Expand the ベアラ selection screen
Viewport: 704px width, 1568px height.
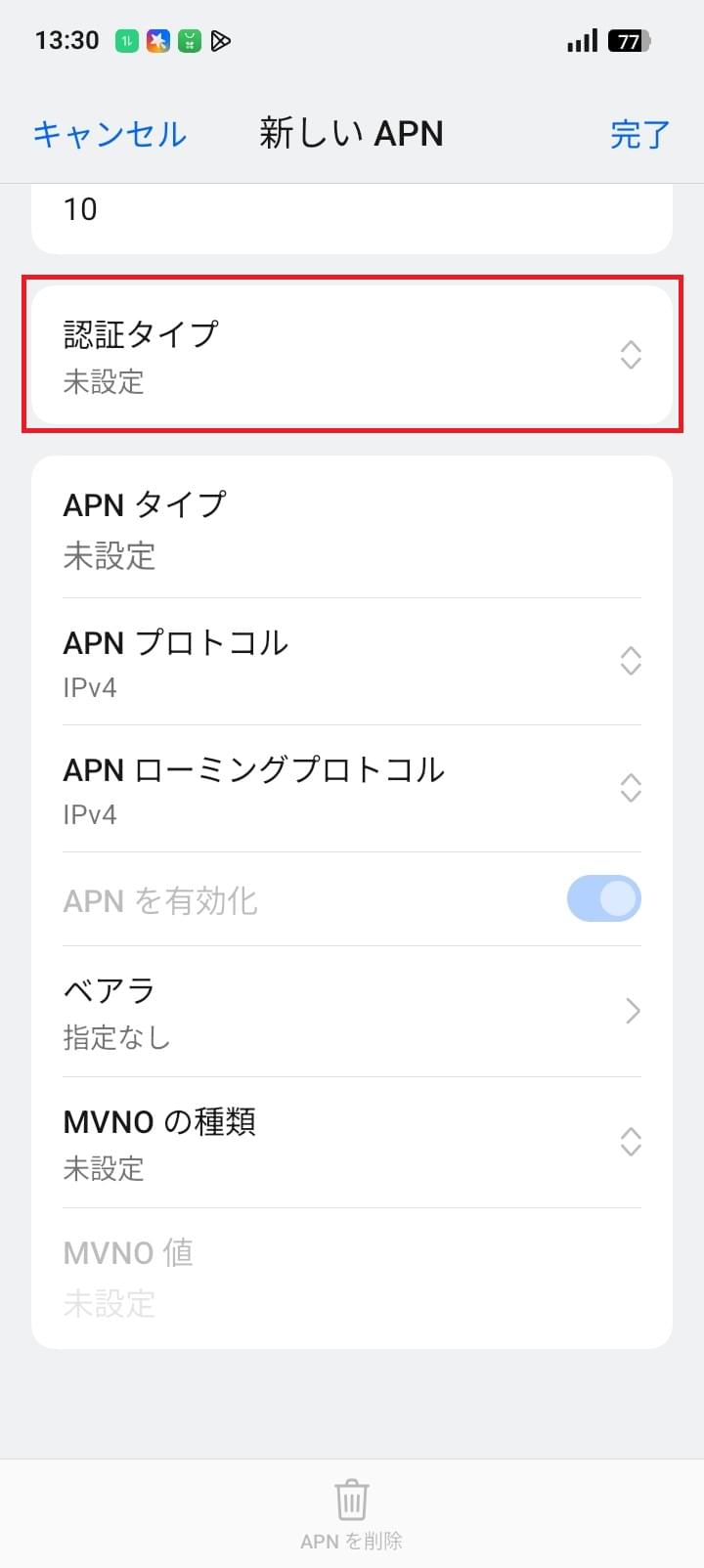(631, 1012)
